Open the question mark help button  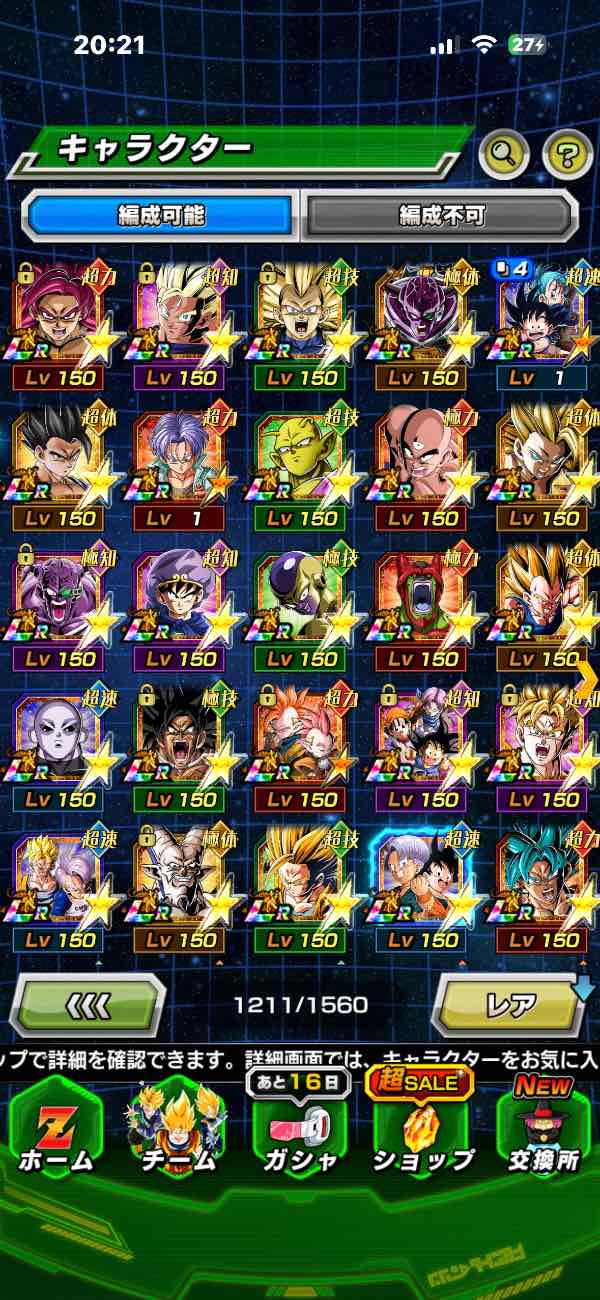567,153
